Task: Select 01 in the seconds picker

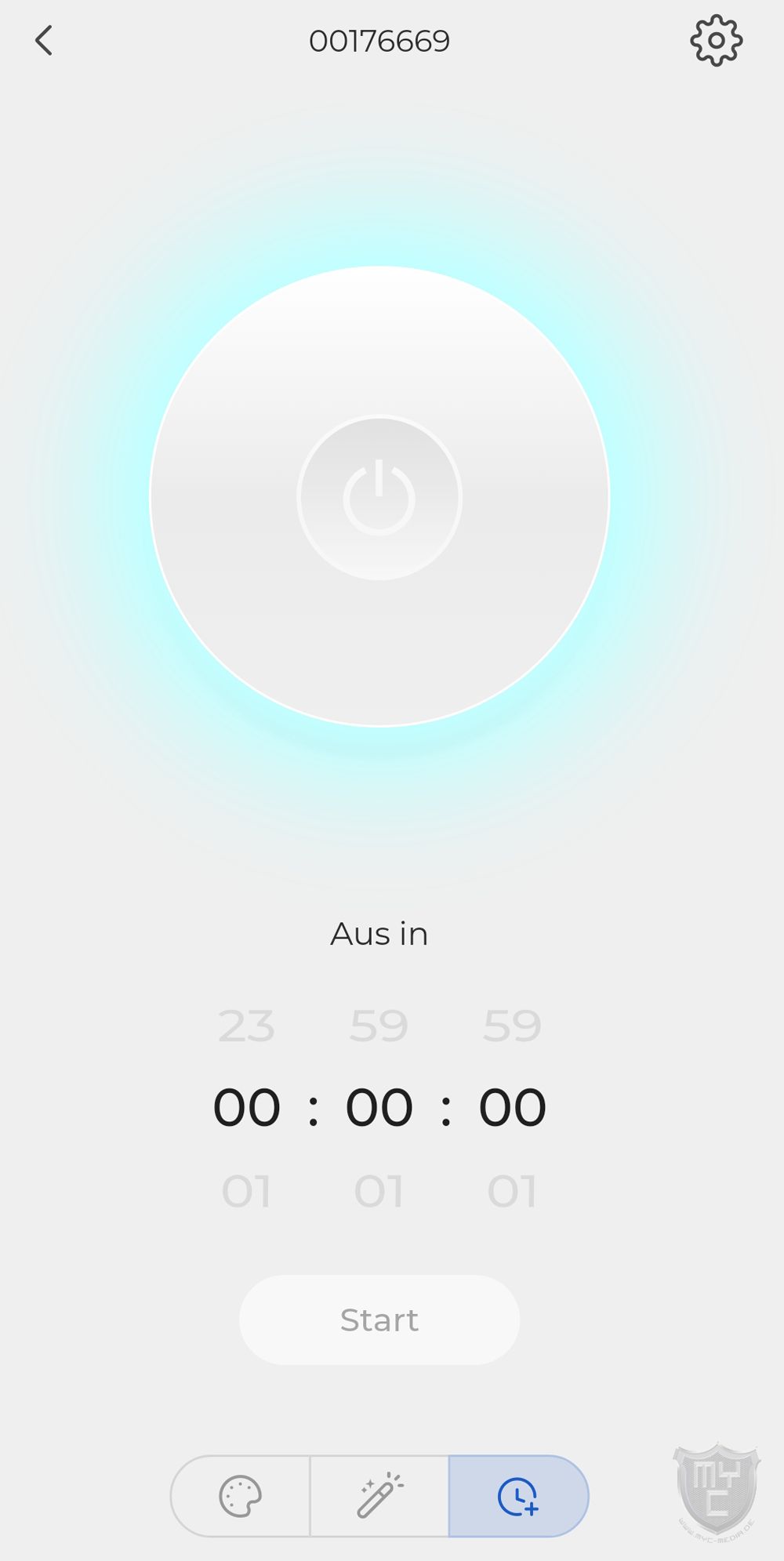Action: point(512,1192)
